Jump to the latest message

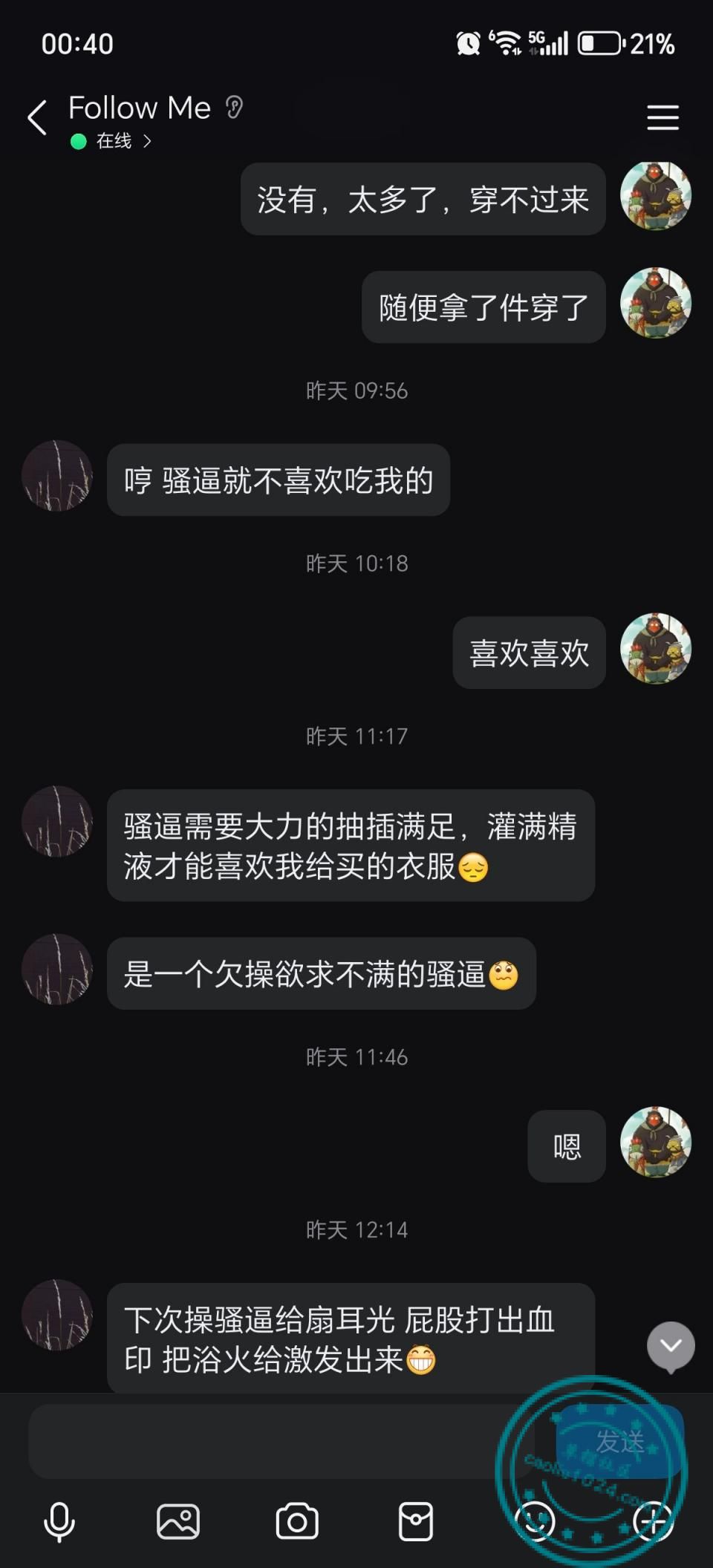671,1345
